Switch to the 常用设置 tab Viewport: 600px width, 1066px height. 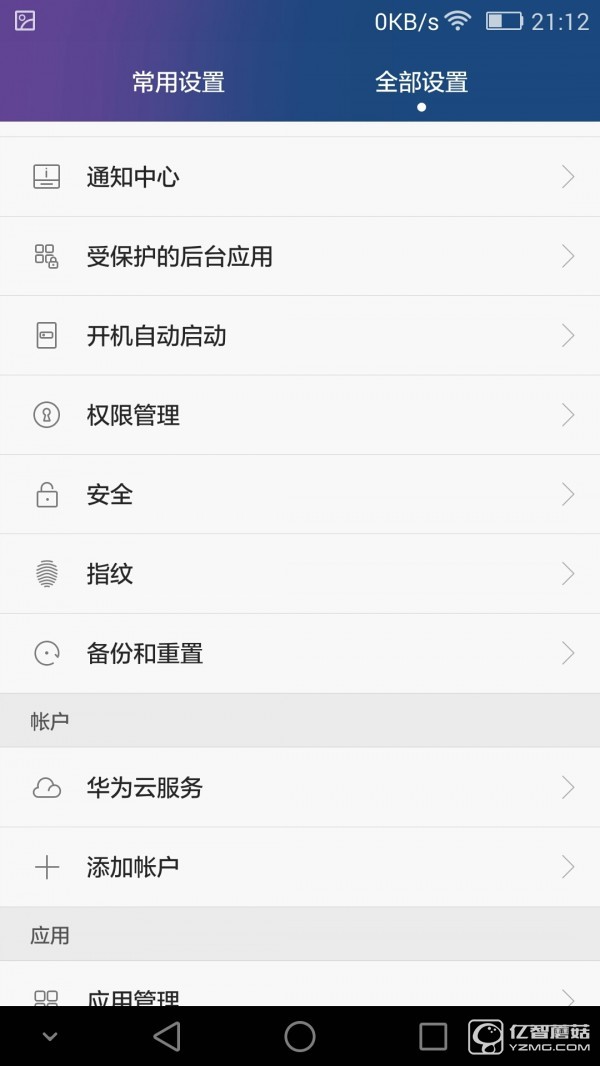coord(178,82)
